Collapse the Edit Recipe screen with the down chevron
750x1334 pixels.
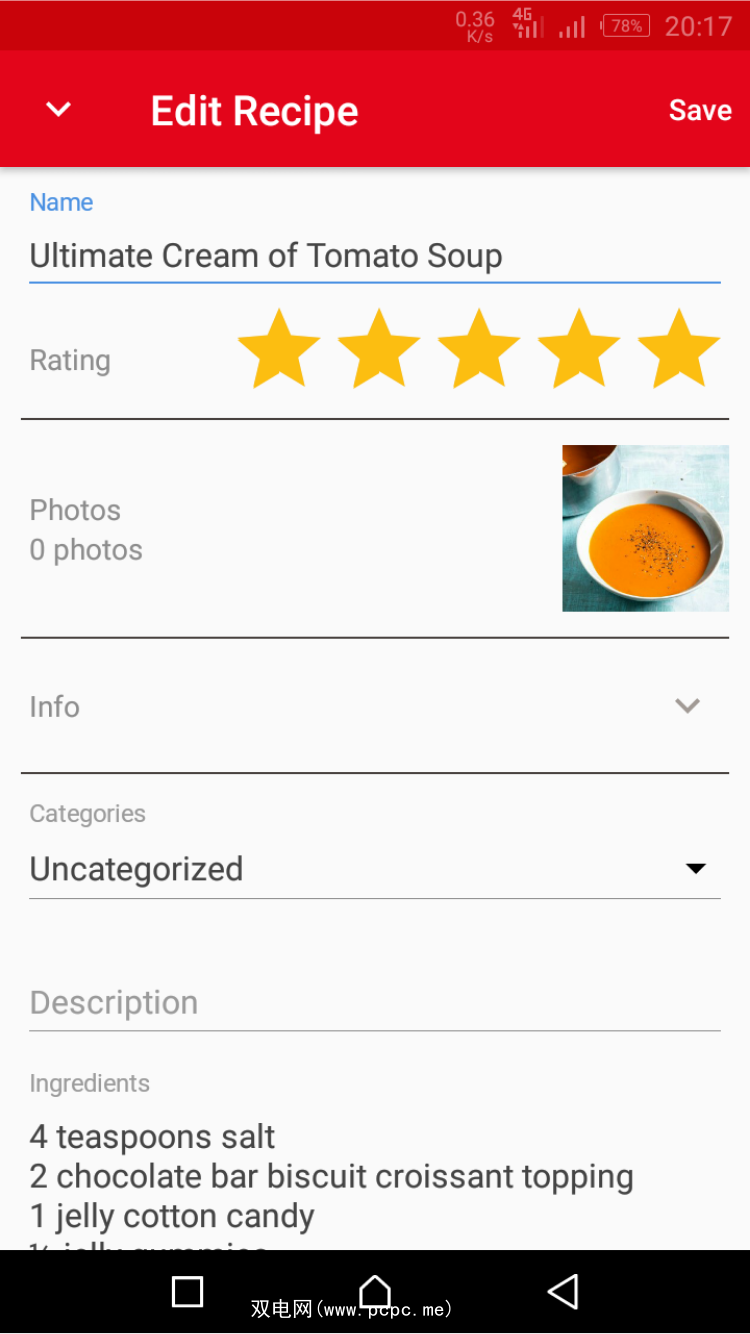click(59, 109)
